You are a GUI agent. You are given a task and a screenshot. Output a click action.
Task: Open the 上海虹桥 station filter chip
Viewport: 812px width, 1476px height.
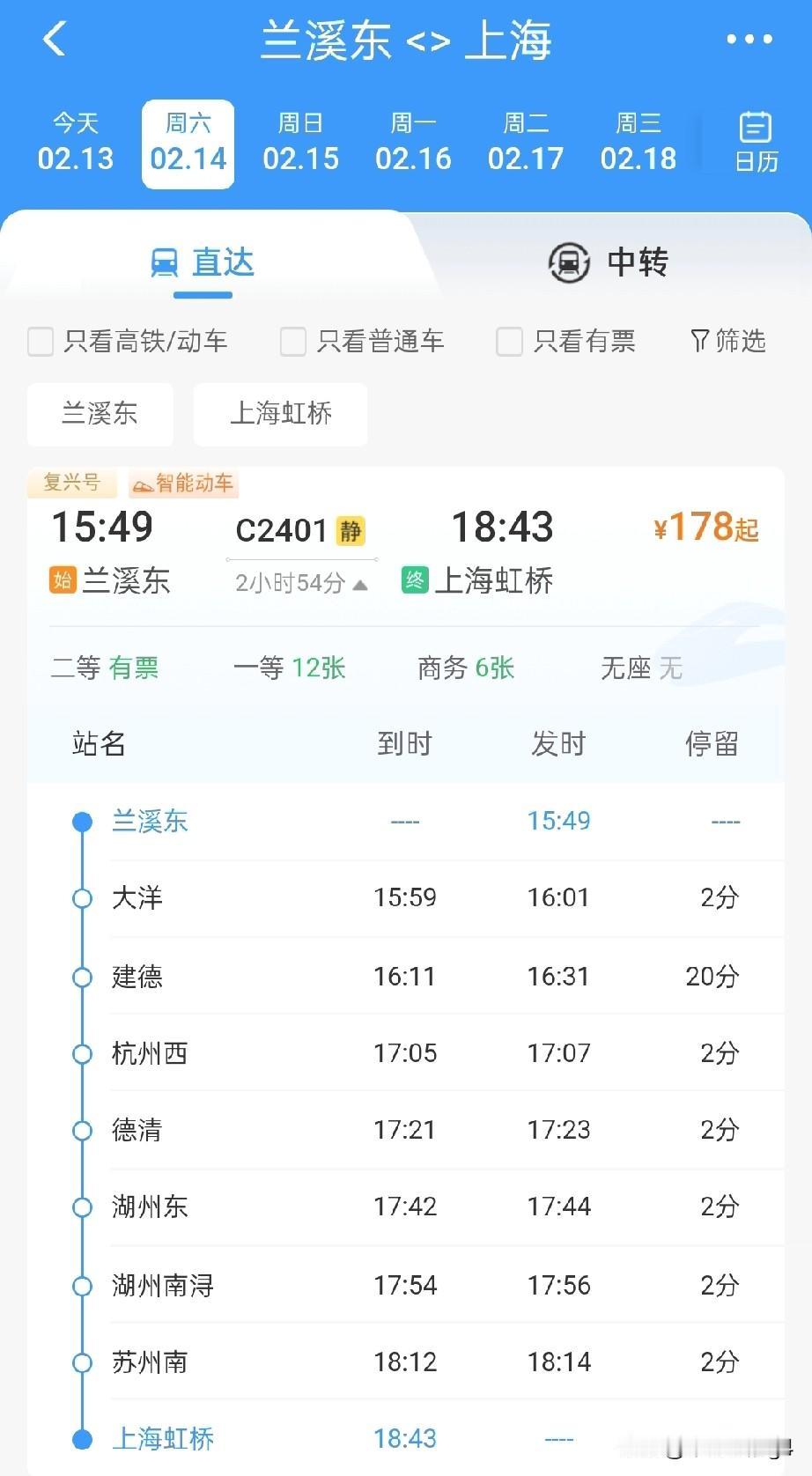tap(279, 415)
